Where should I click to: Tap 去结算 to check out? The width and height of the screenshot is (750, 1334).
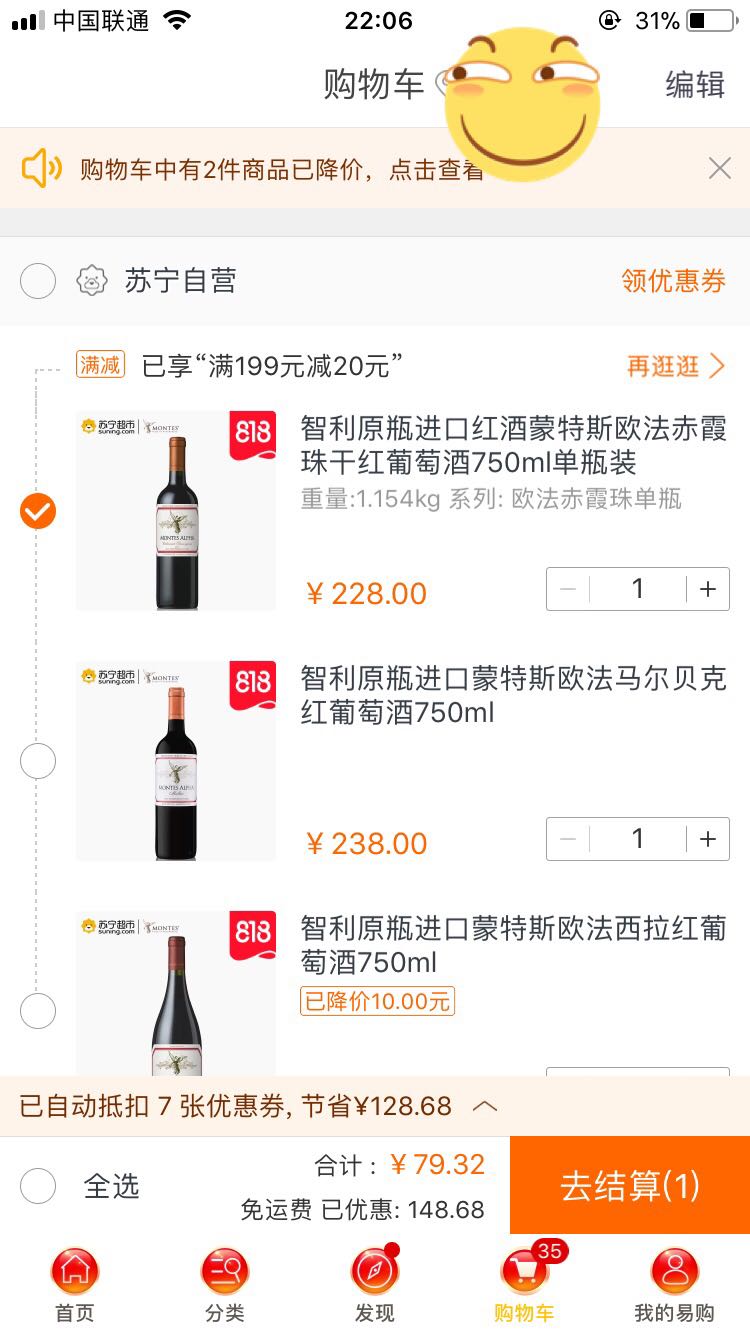point(629,1186)
